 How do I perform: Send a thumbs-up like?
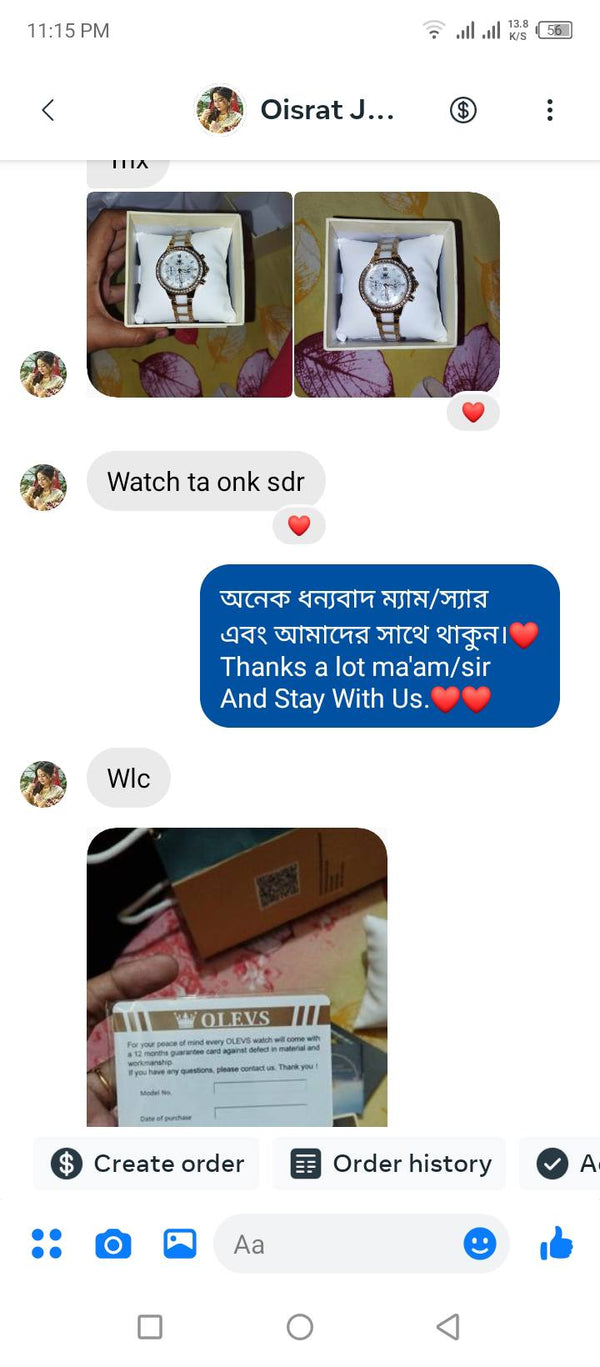[556, 1244]
